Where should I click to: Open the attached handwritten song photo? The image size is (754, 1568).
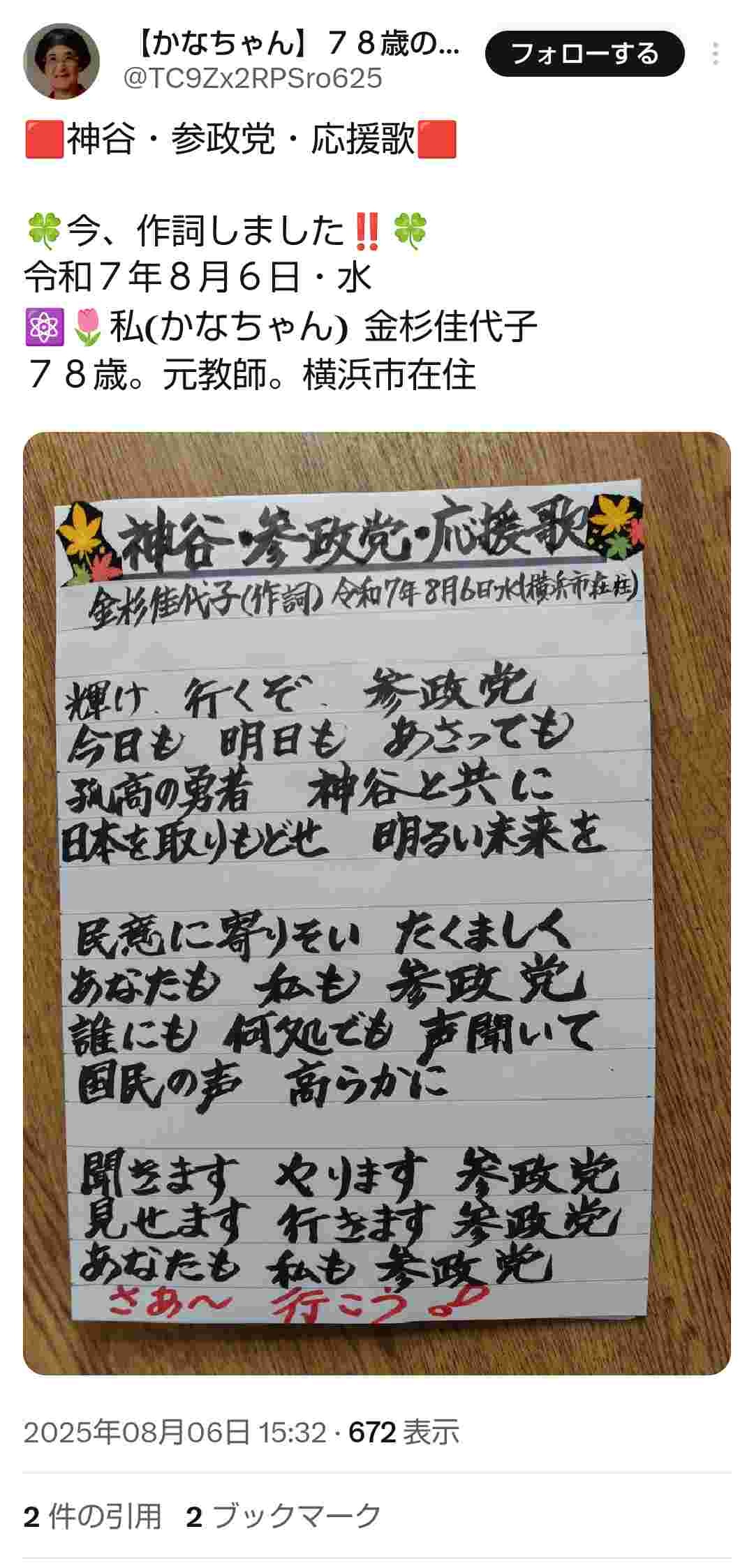point(377,904)
